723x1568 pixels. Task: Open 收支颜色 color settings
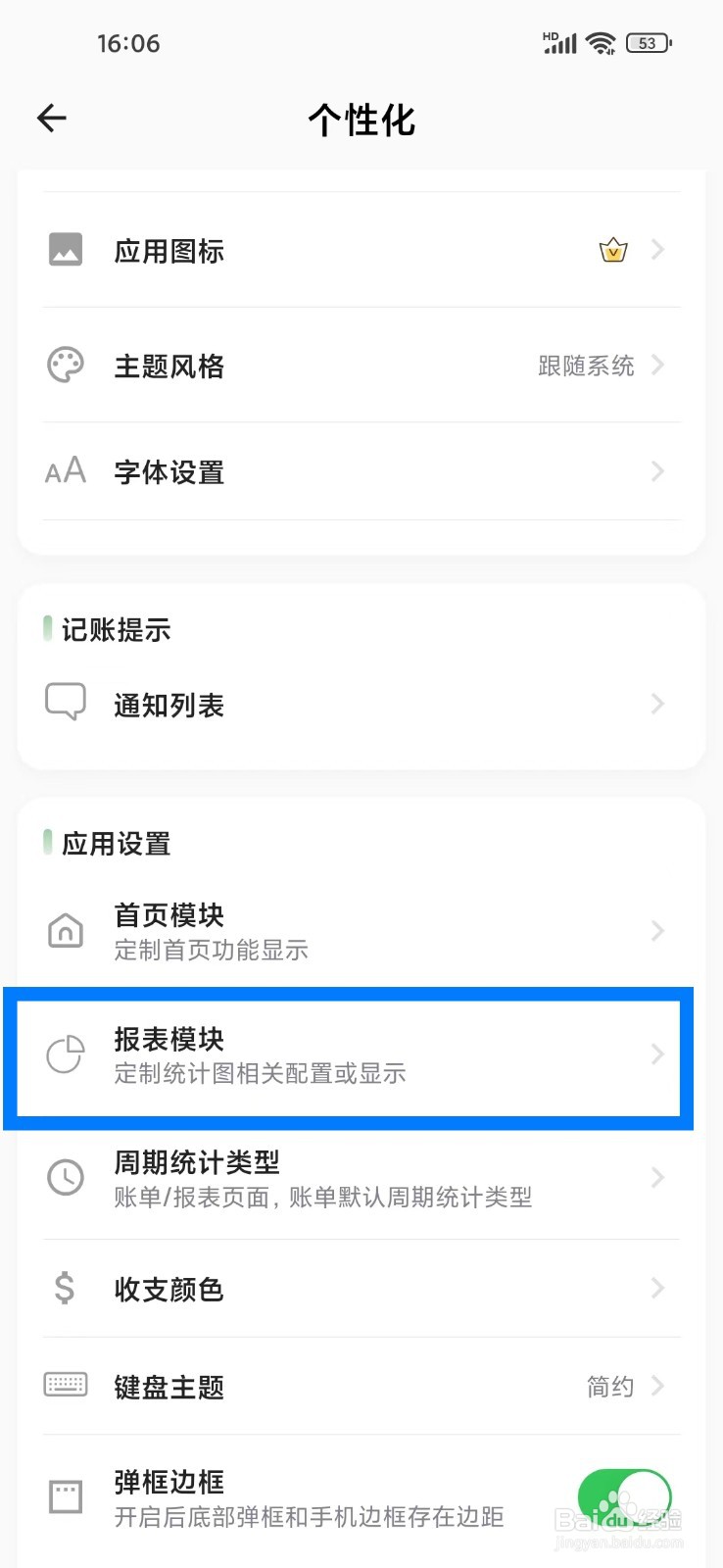(362, 1289)
